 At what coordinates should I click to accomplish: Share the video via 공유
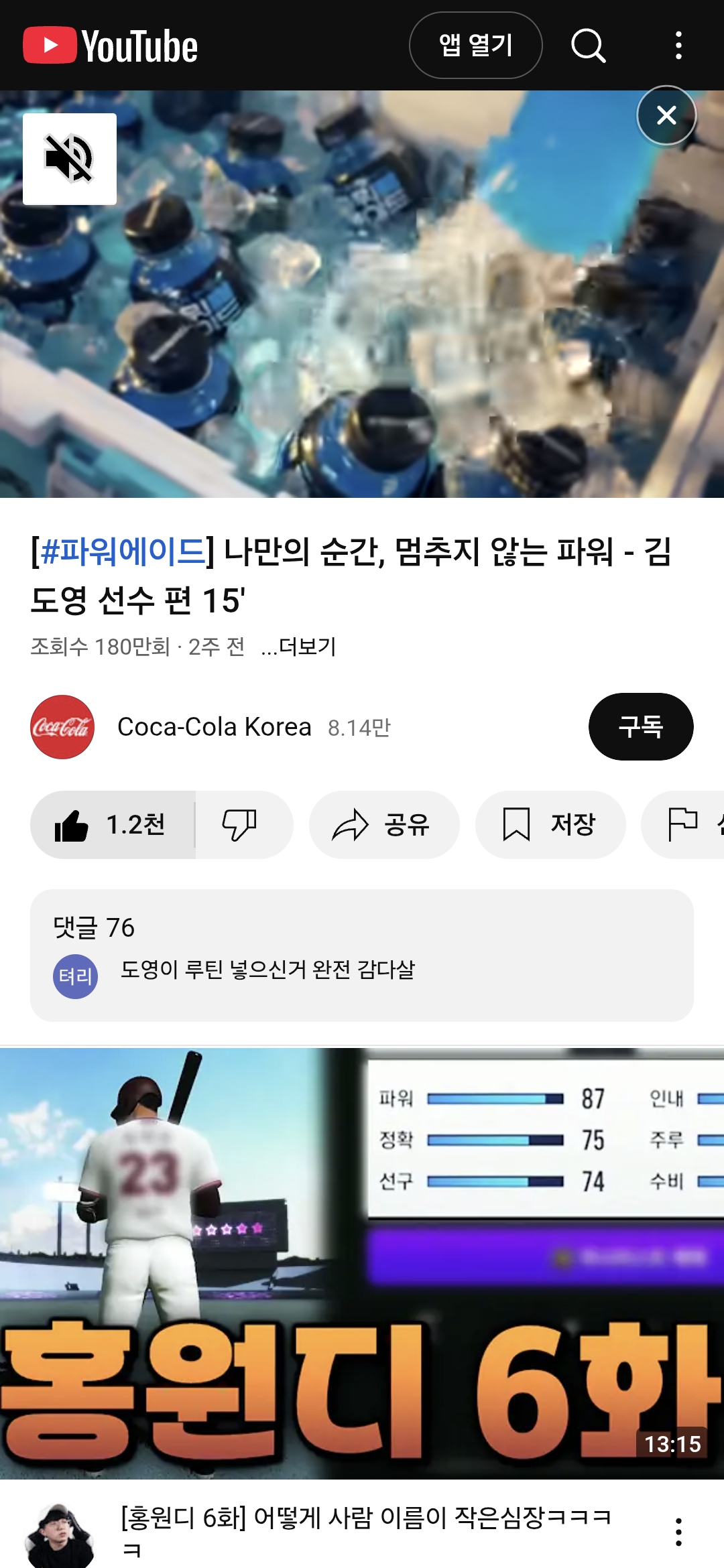point(384,824)
